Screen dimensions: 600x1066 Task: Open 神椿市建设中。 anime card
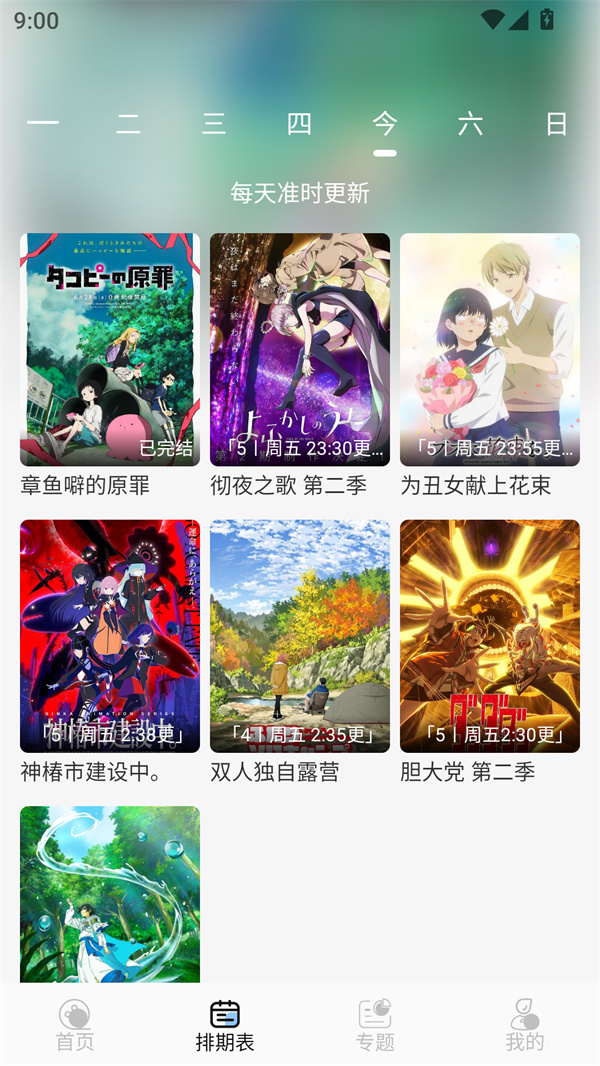click(x=110, y=636)
